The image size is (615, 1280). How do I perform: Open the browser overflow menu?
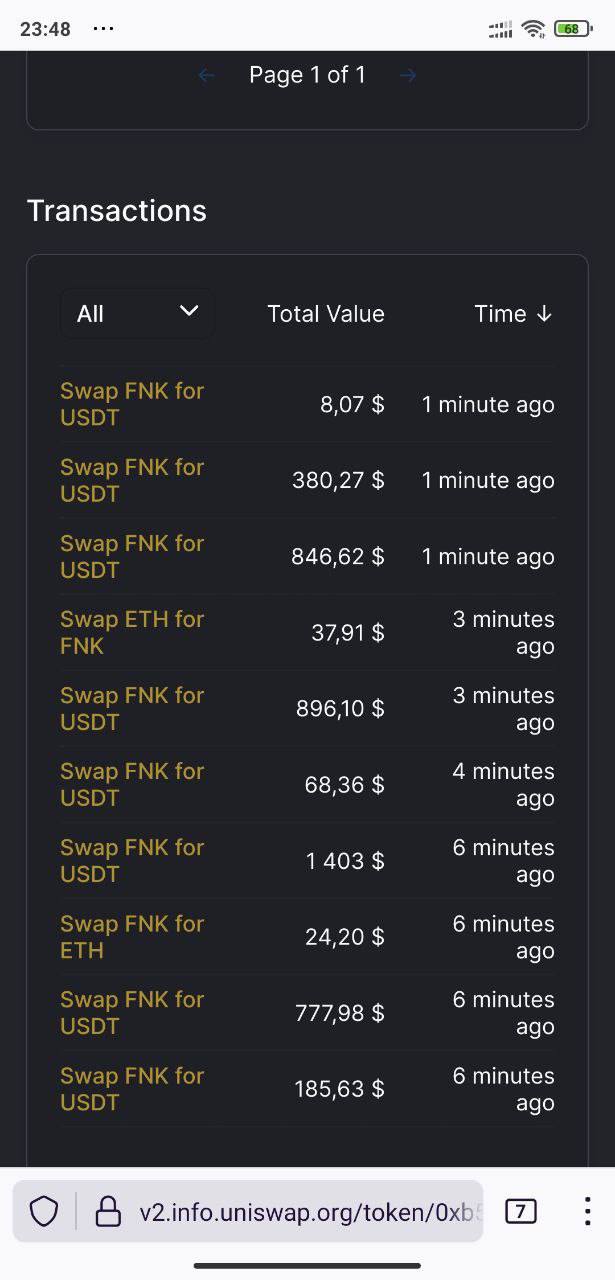tap(587, 1212)
